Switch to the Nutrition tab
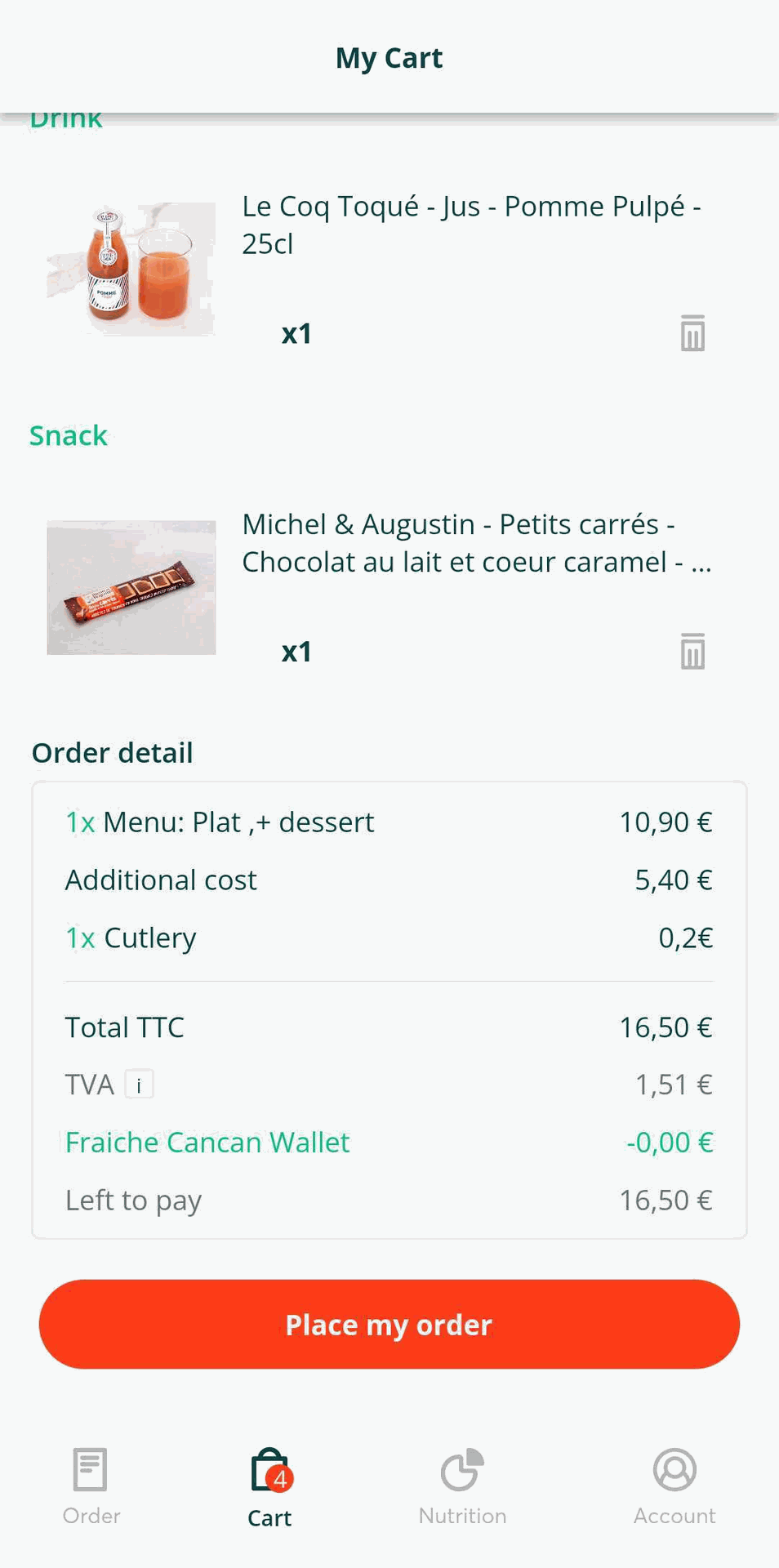 [461, 1486]
